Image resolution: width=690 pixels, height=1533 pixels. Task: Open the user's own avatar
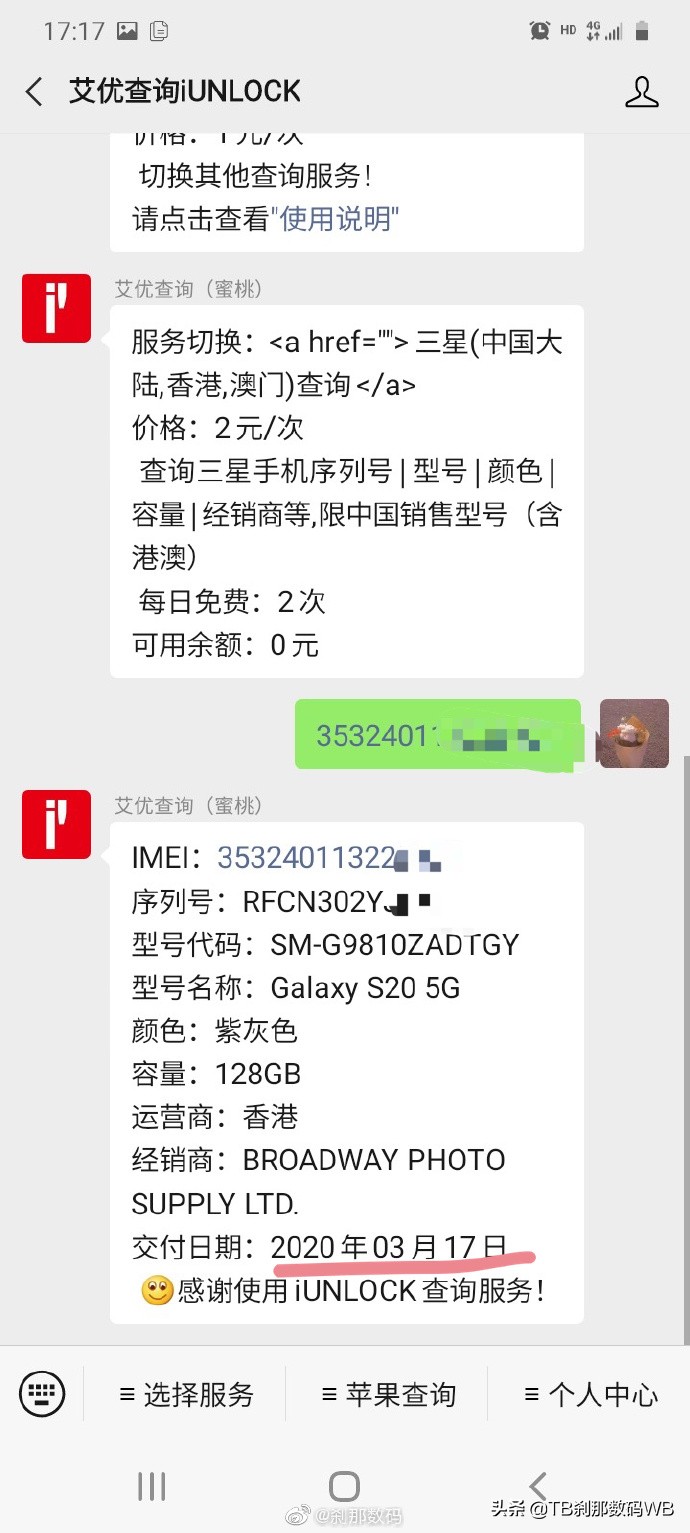tap(633, 733)
